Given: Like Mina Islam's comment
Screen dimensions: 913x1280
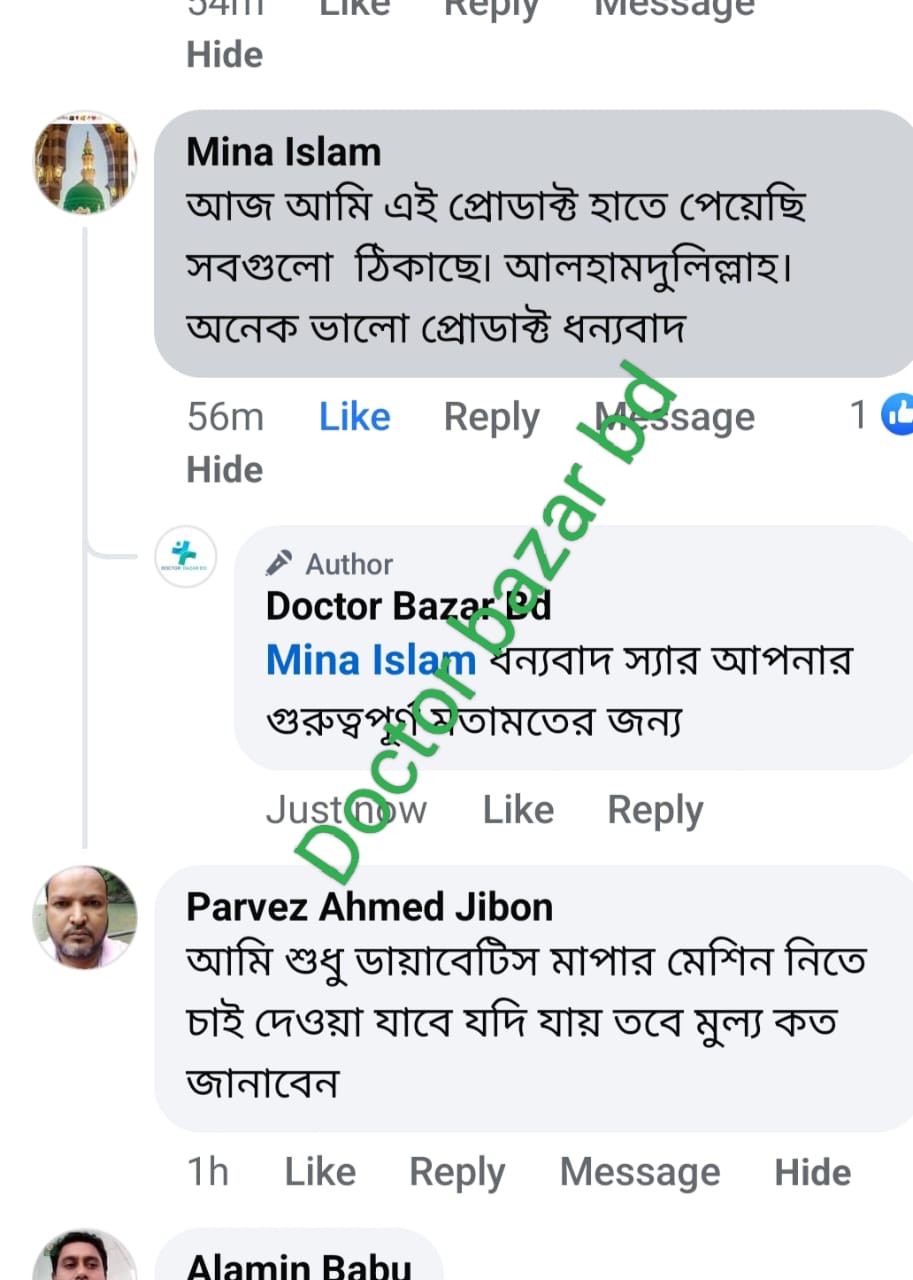Looking at the screenshot, I should 354,417.
